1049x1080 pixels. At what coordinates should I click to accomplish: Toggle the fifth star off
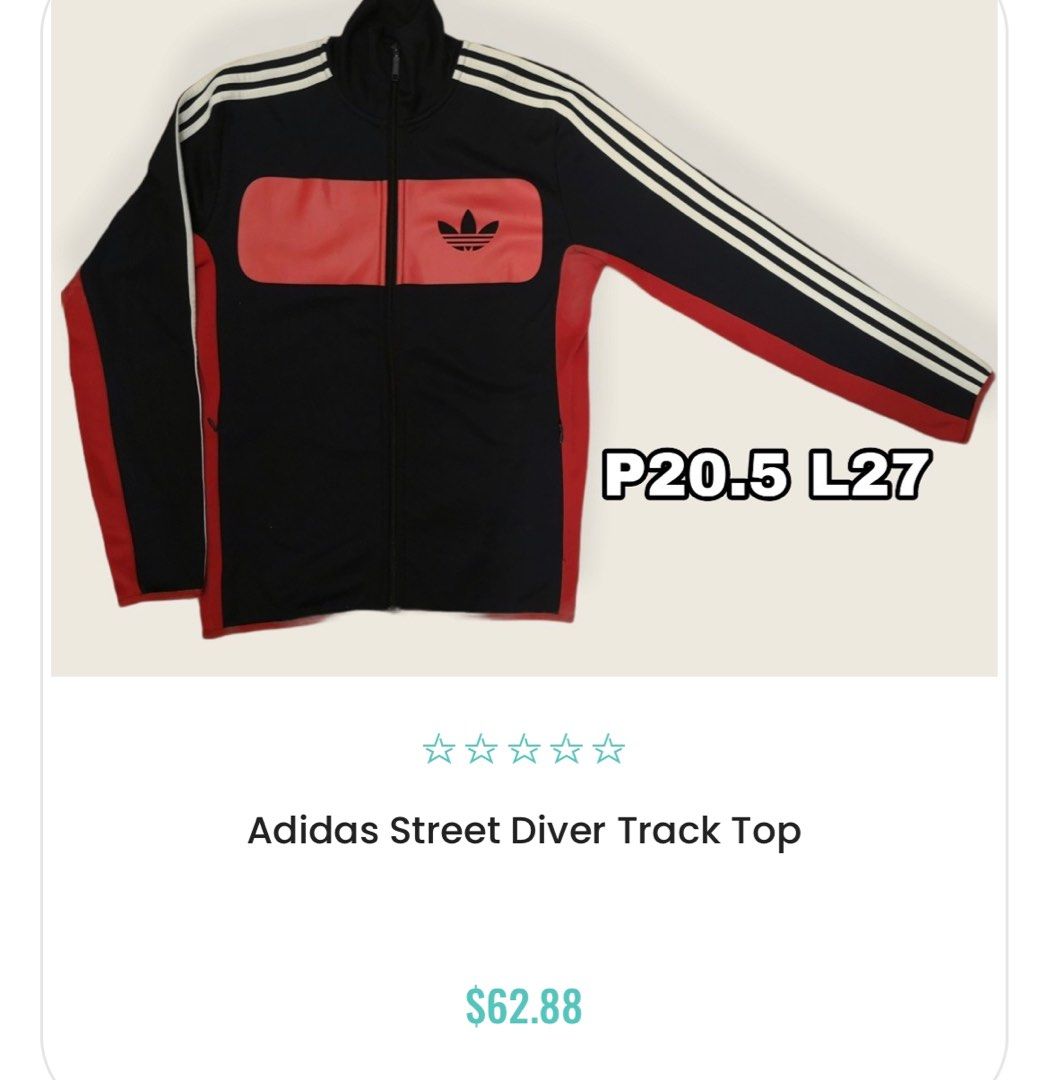tap(607, 748)
